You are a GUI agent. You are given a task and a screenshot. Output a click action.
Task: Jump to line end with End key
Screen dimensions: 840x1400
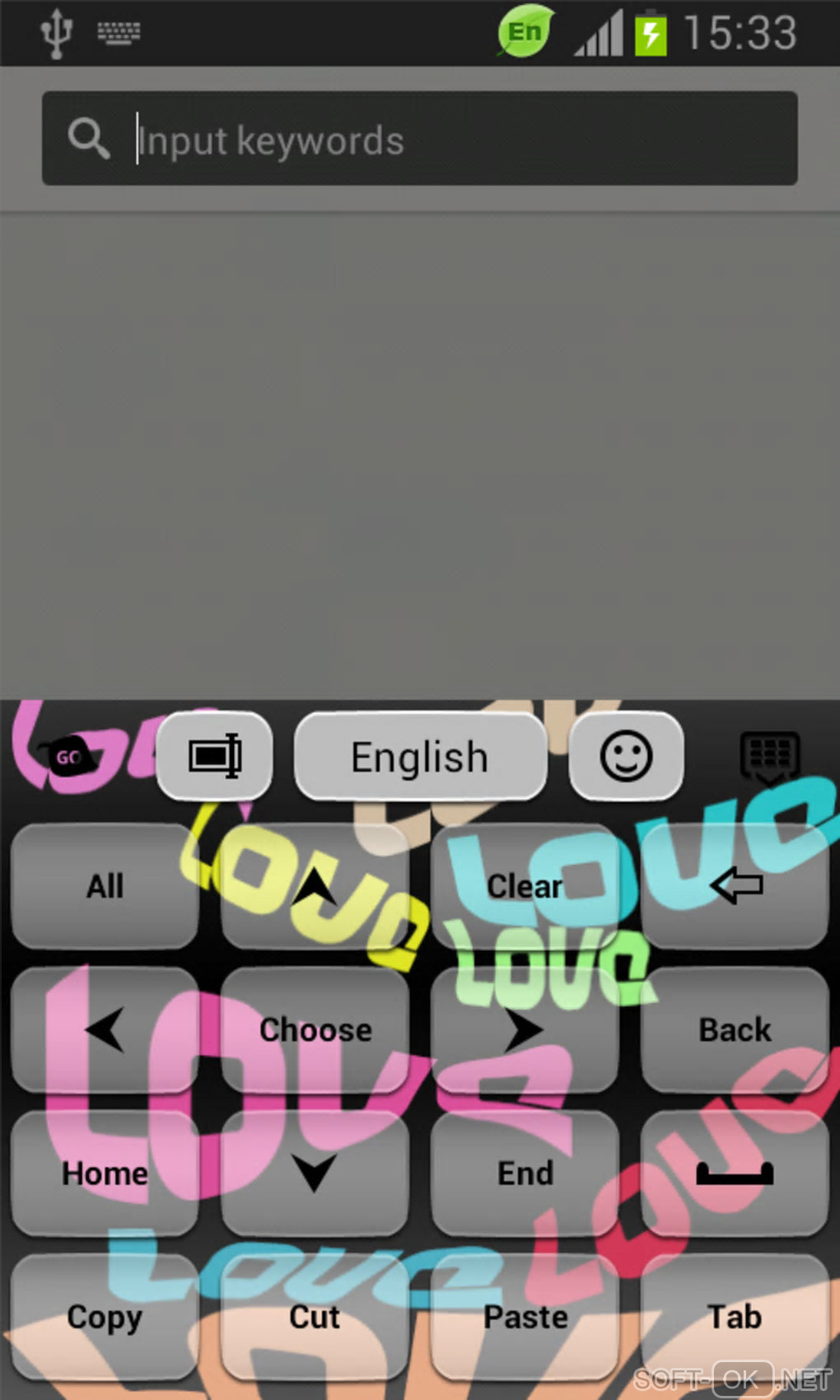525,1173
